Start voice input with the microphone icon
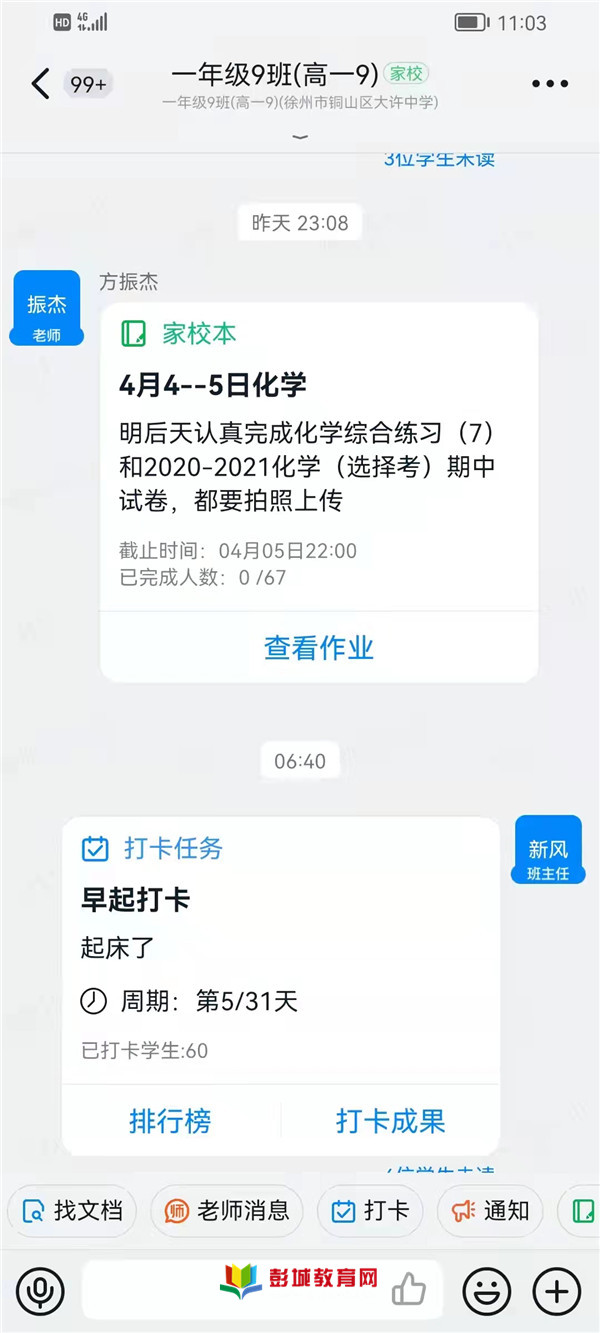This screenshot has width=600, height=1333. (x=40, y=1292)
